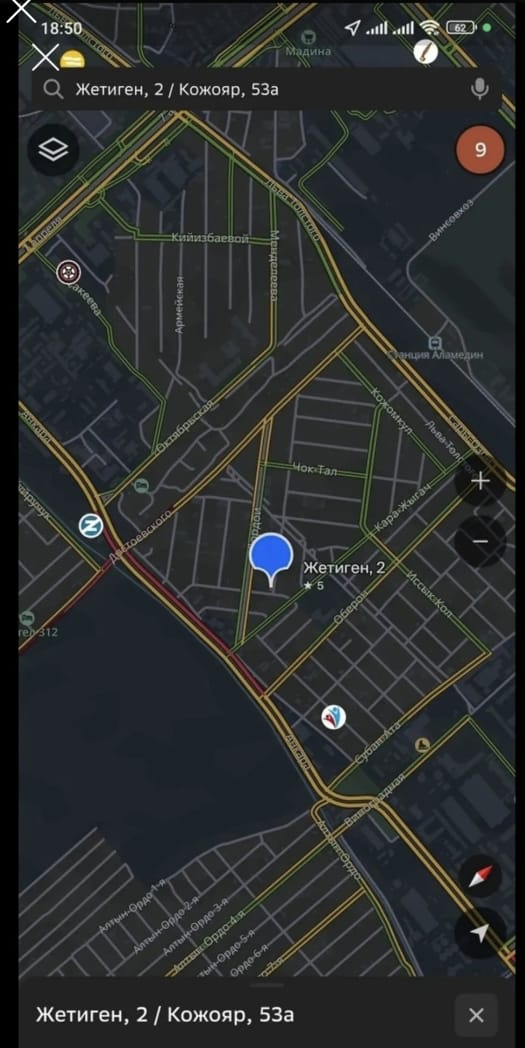The image size is (525, 1048).
Task: Open the map layers button
Action: [x=54, y=150]
